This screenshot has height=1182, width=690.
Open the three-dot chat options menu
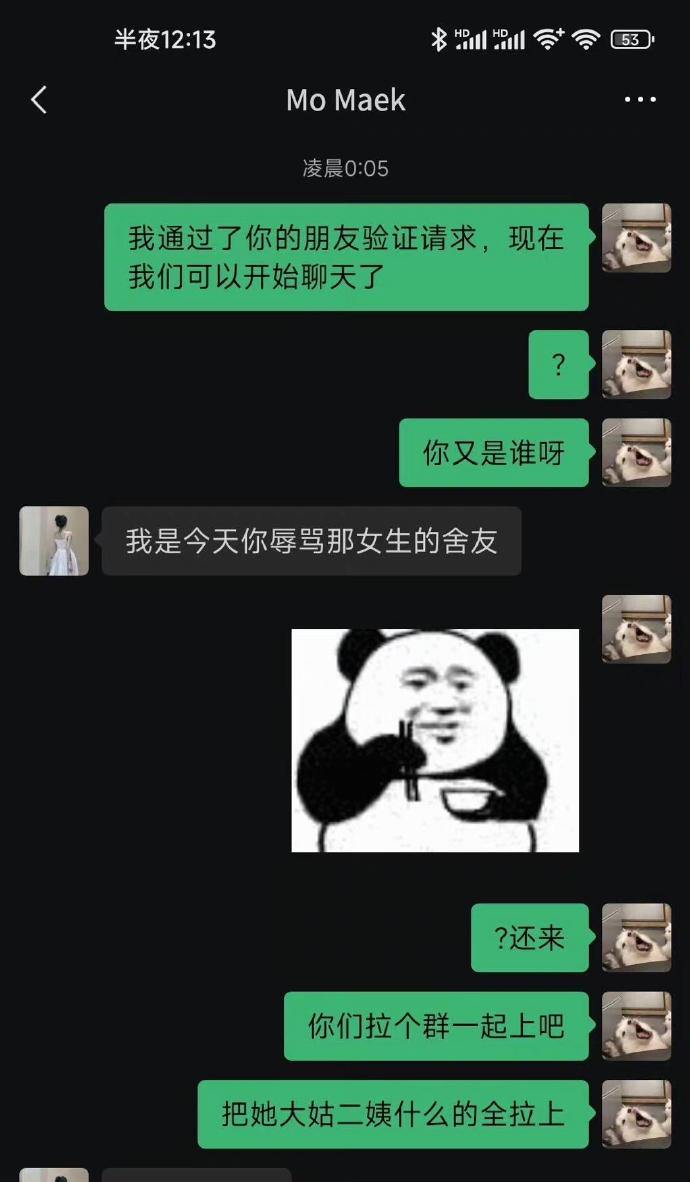[x=640, y=100]
